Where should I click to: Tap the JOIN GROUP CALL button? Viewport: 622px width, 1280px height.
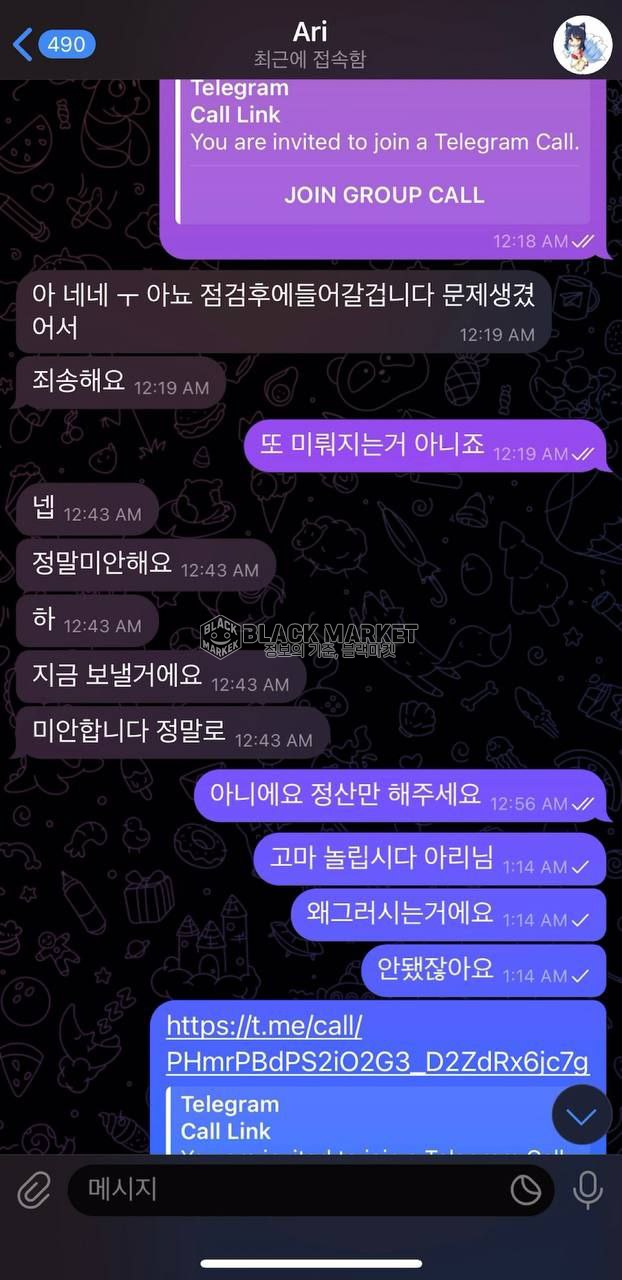click(384, 195)
